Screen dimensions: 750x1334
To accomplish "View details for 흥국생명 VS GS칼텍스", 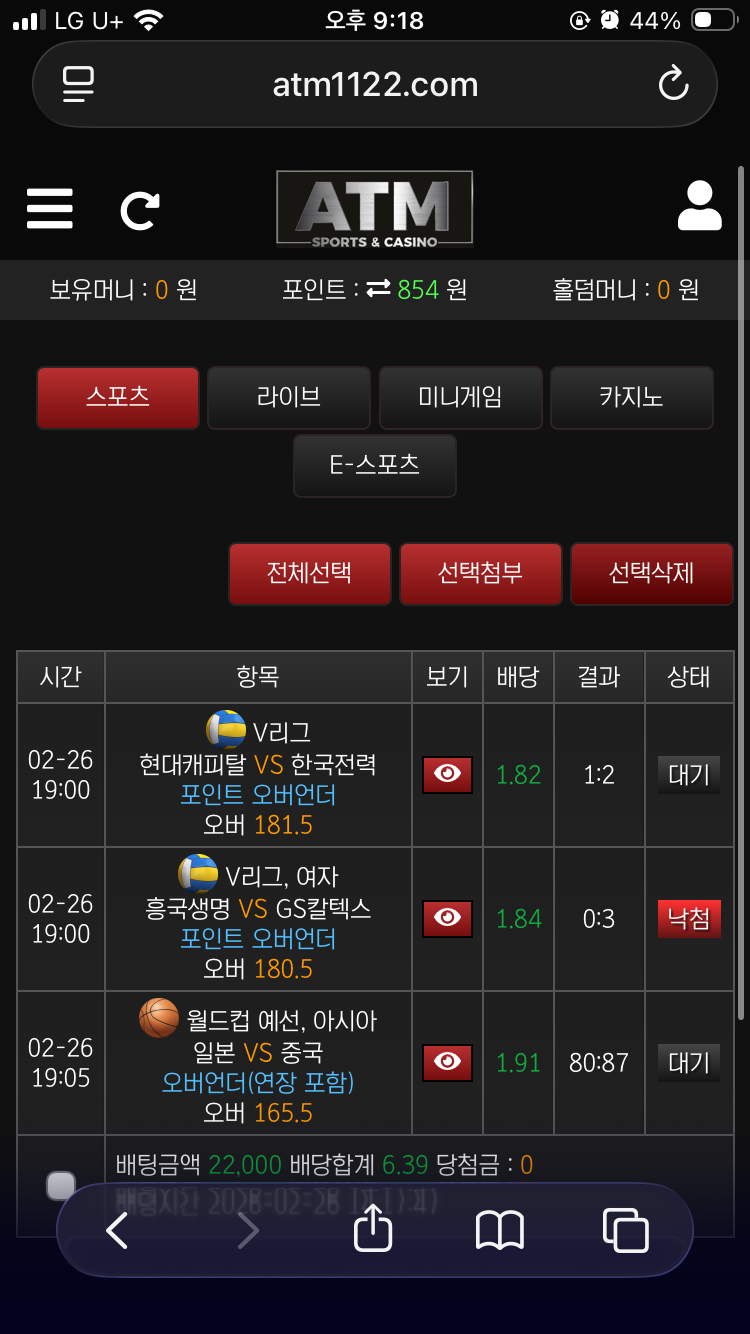I will tap(447, 919).
